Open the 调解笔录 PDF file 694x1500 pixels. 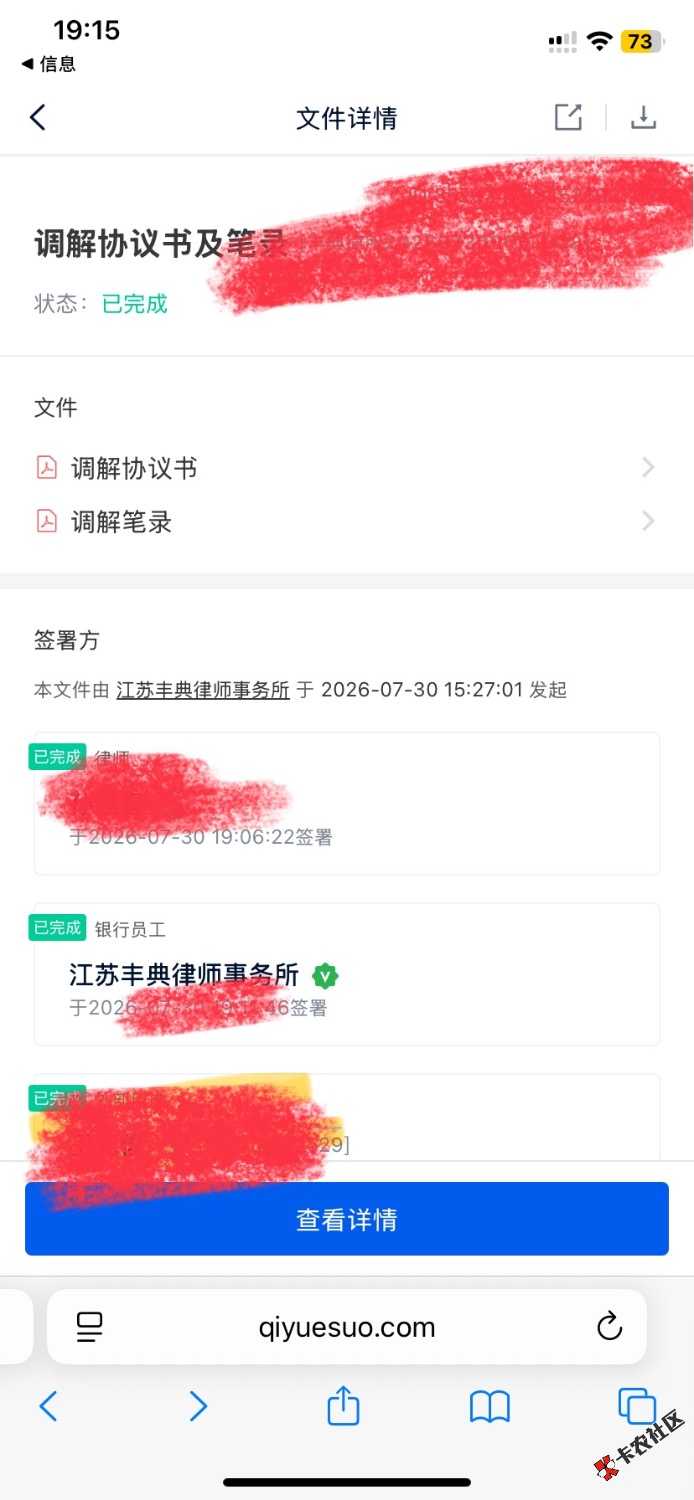click(x=346, y=521)
